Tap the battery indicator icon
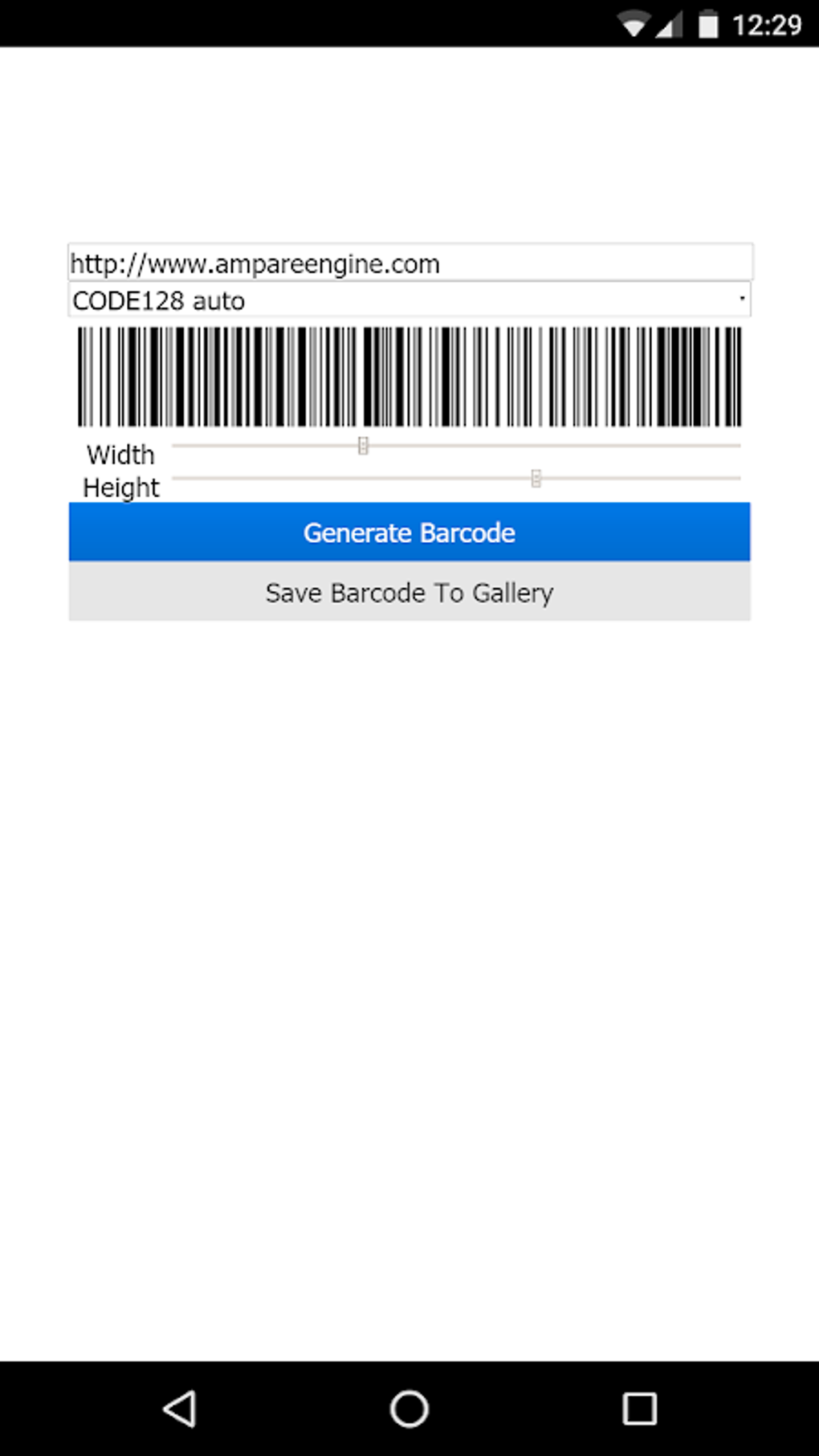Image resolution: width=819 pixels, height=1456 pixels. (x=710, y=23)
